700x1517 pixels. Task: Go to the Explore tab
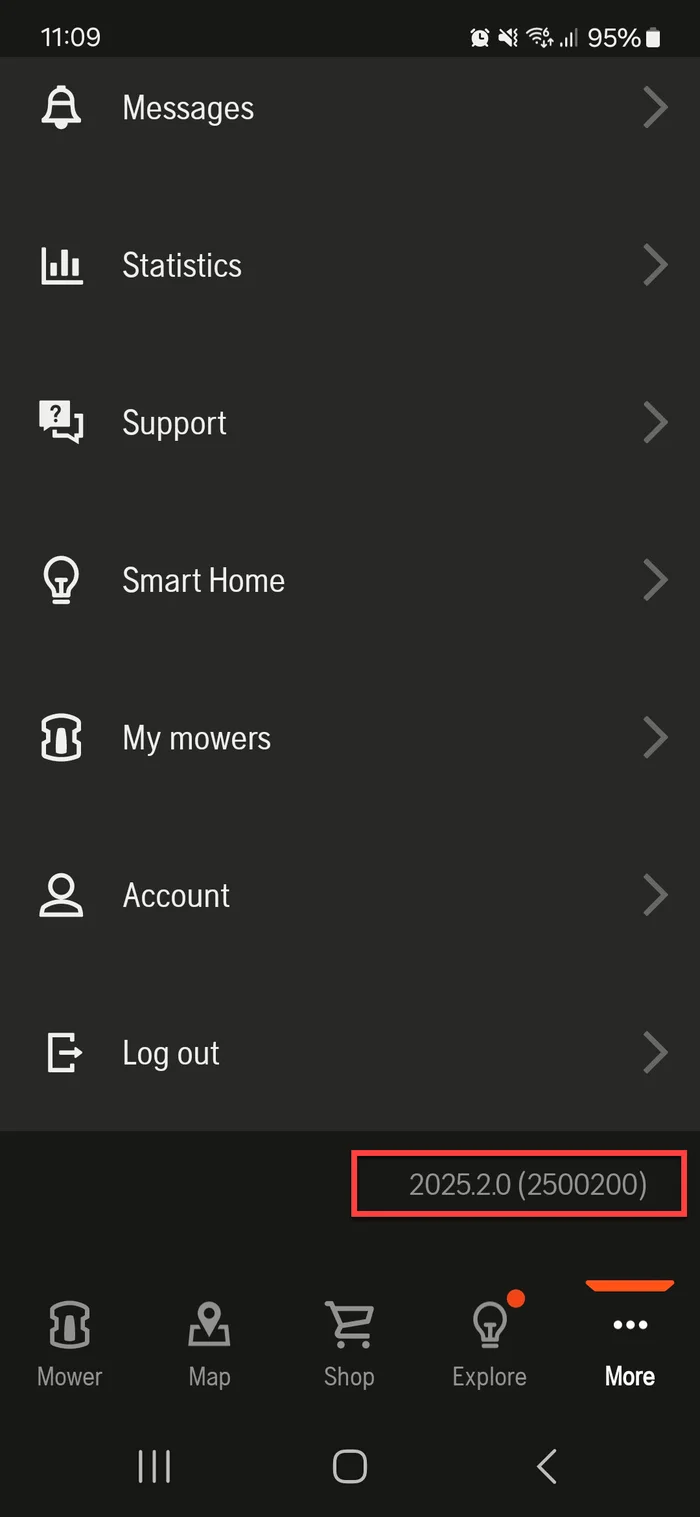(489, 1345)
